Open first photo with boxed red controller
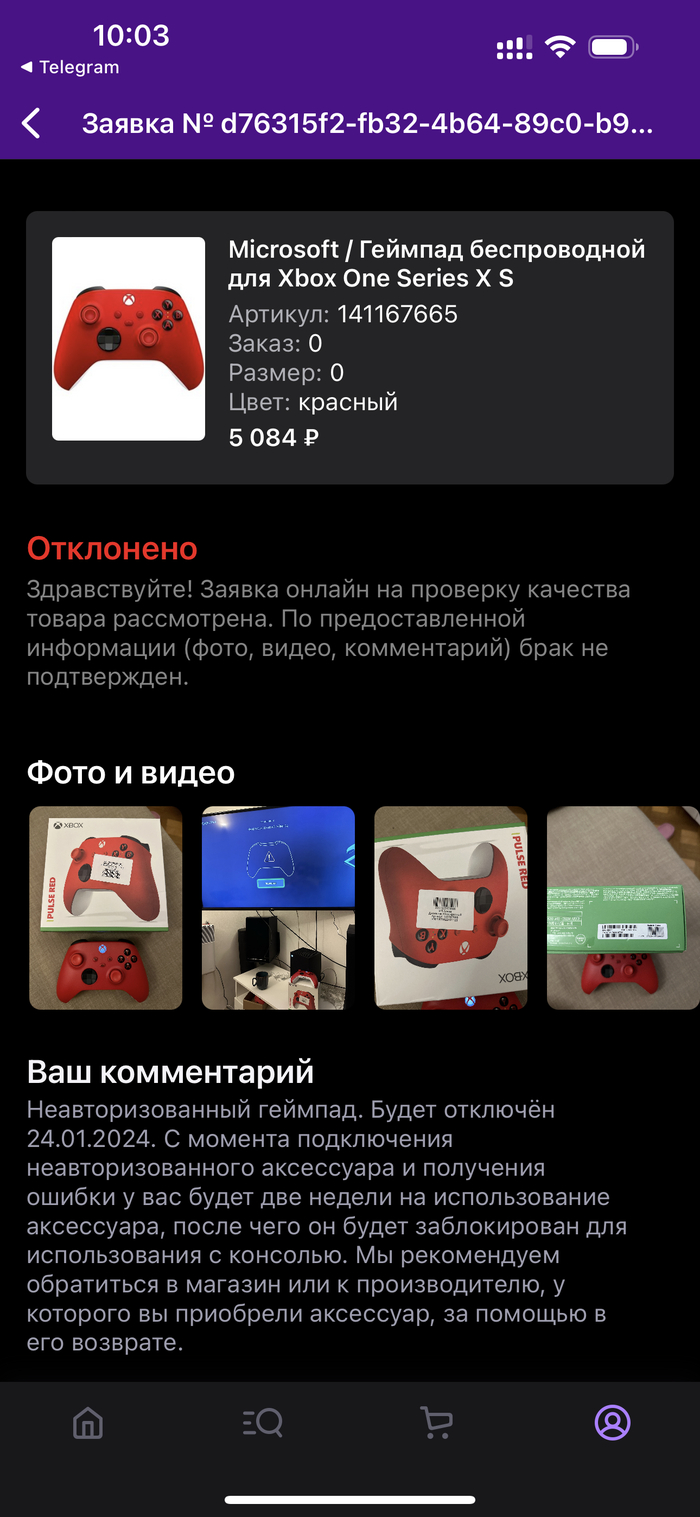The width and height of the screenshot is (700, 1517). 106,907
